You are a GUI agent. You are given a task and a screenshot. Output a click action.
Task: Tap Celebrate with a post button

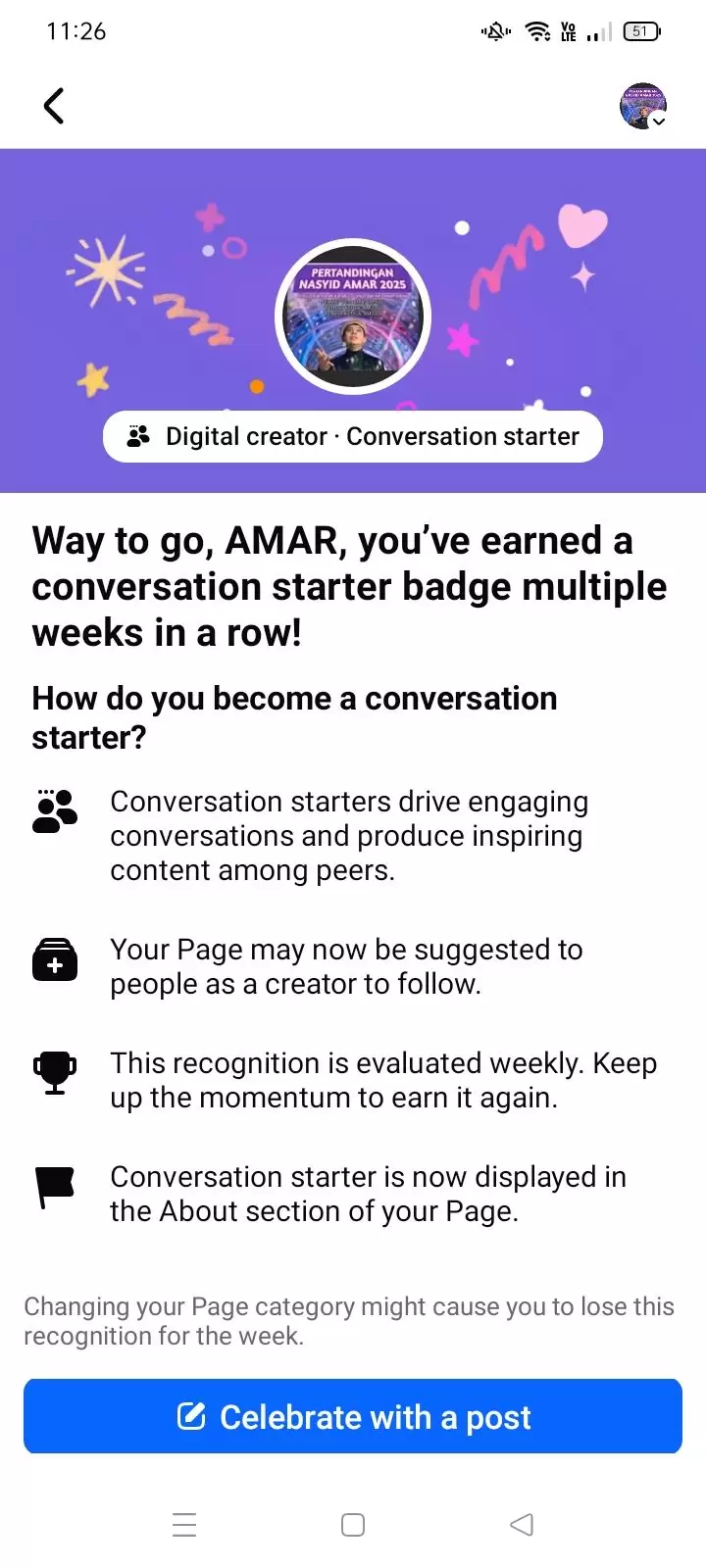point(353,1416)
